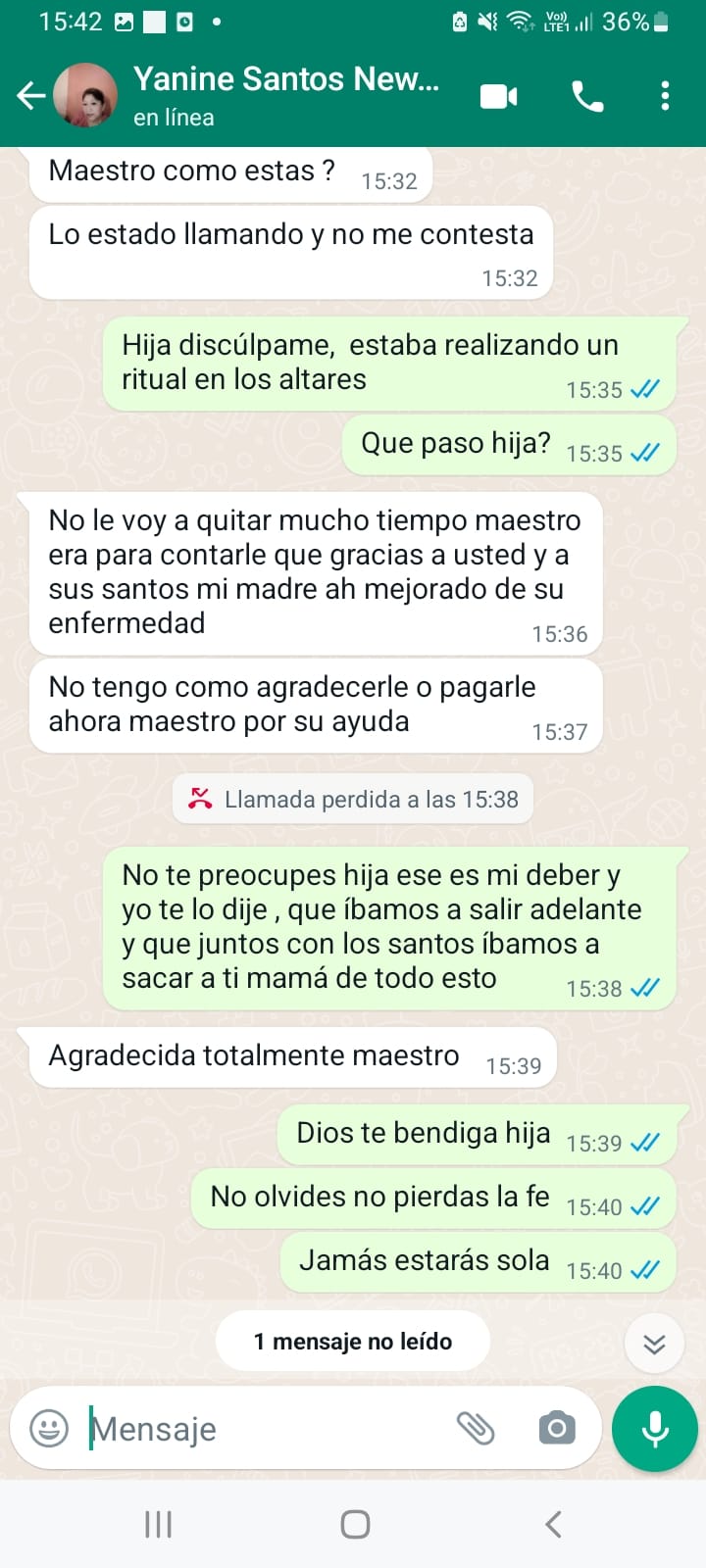This screenshot has height=1568, width=706.
Task: Open the chat overflow menu
Action: 665,96
